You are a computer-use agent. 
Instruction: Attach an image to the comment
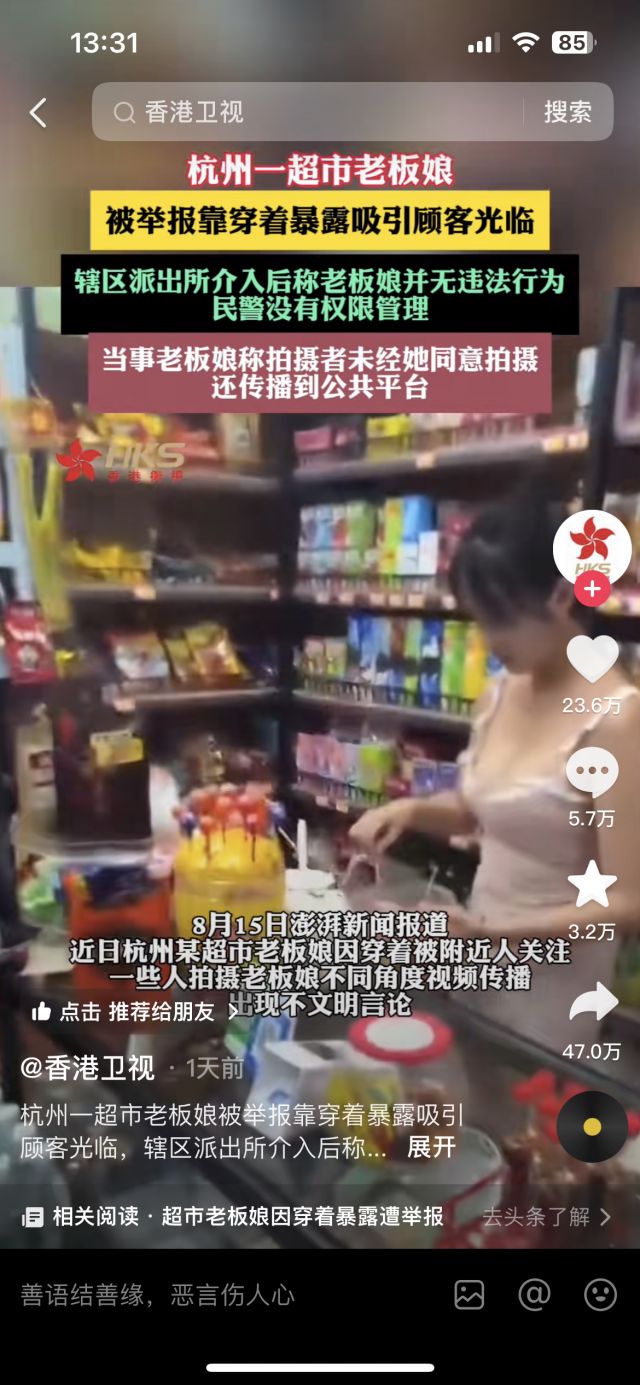click(469, 1295)
